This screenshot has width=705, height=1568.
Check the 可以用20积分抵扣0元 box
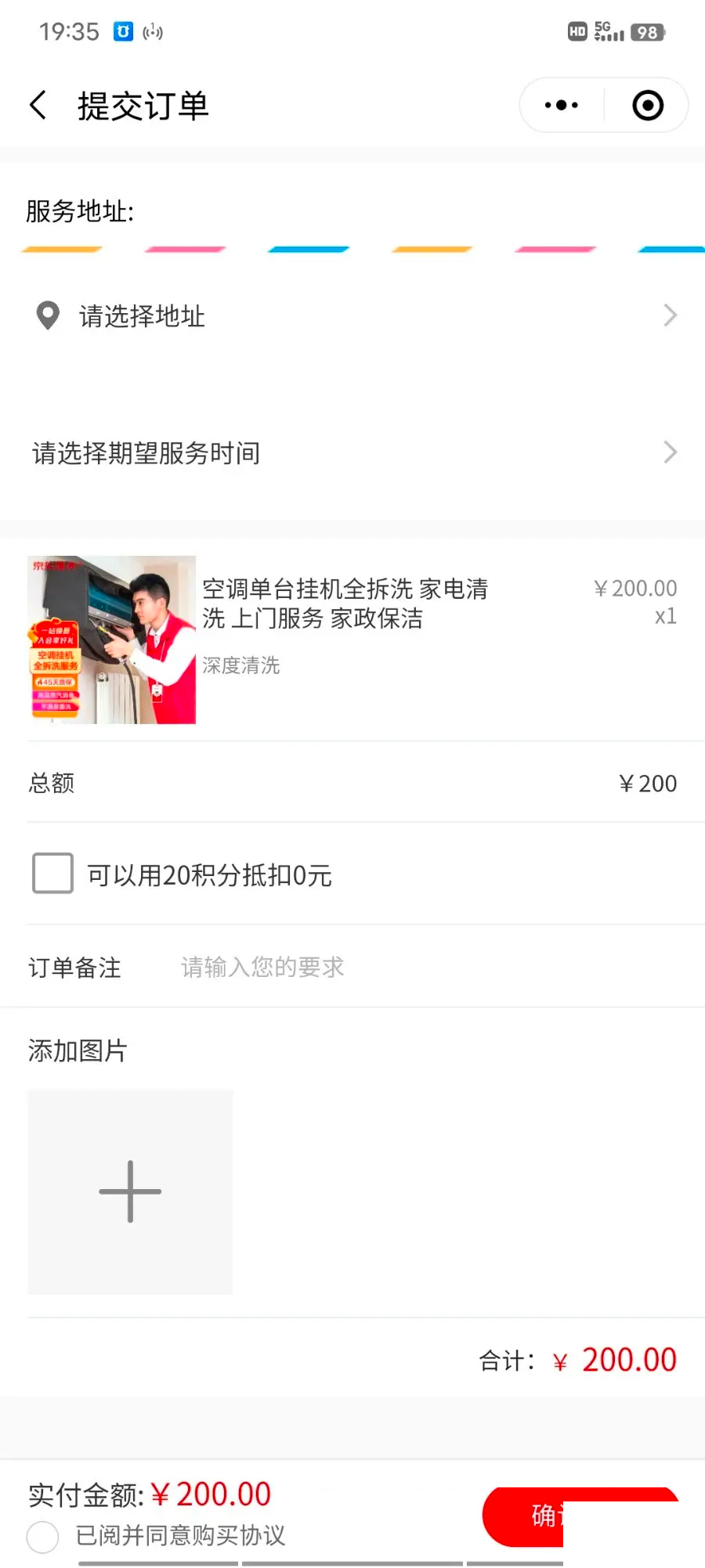pos(52,873)
